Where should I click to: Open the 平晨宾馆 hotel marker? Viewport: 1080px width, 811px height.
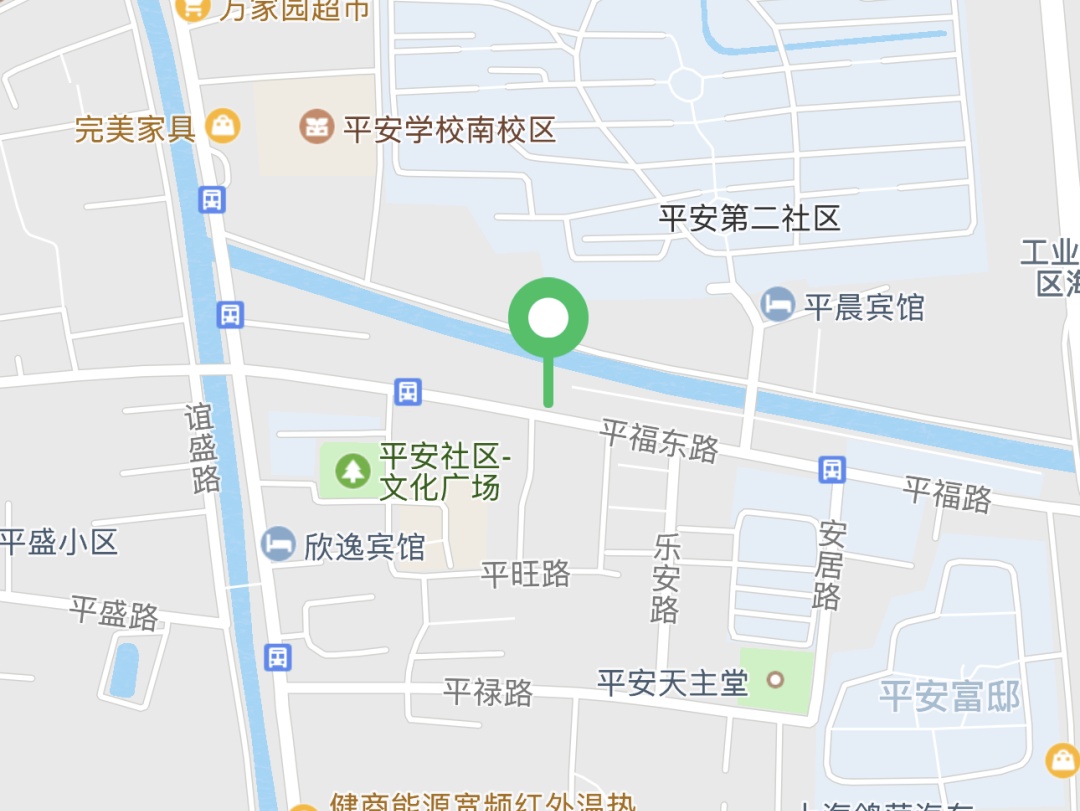tap(777, 304)
